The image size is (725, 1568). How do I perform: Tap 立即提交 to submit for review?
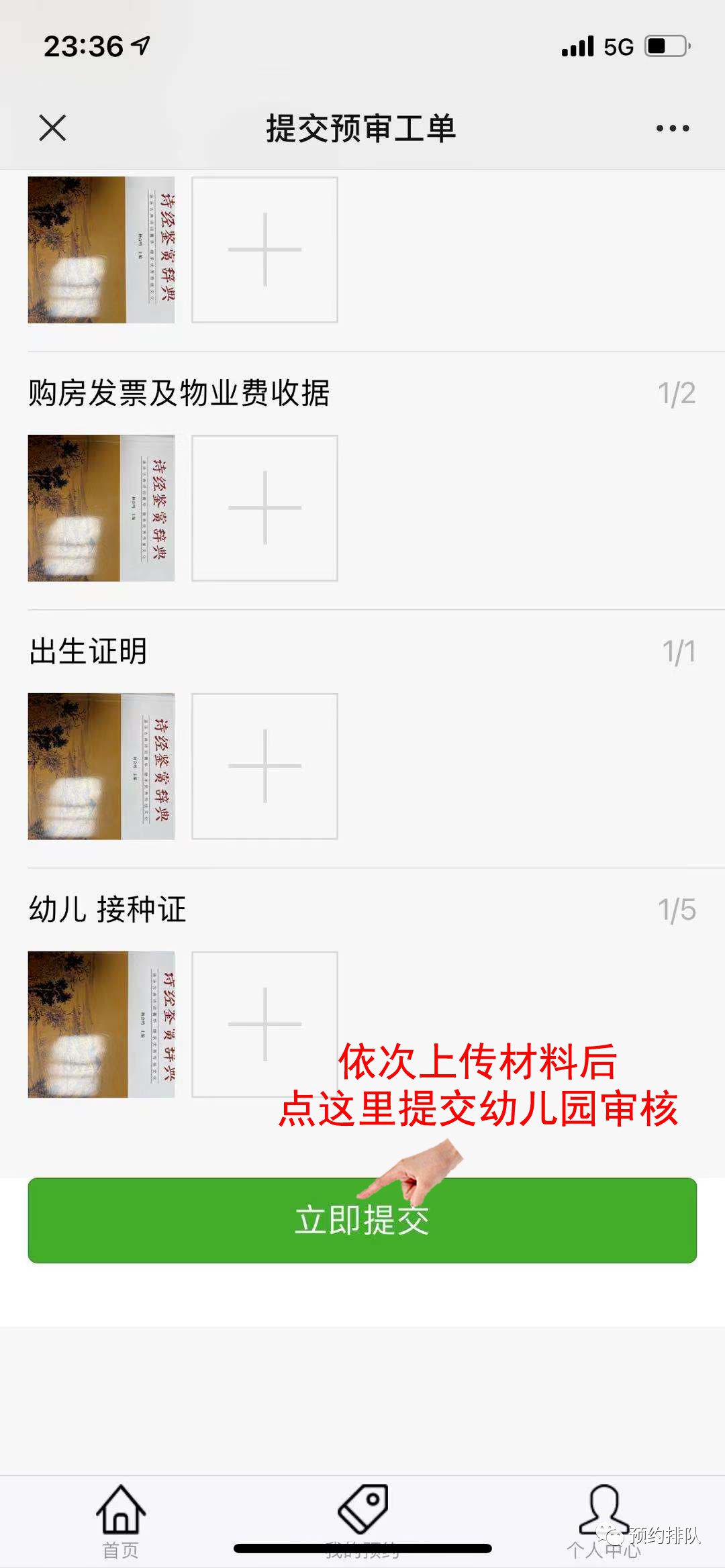tap(362, 1220)
